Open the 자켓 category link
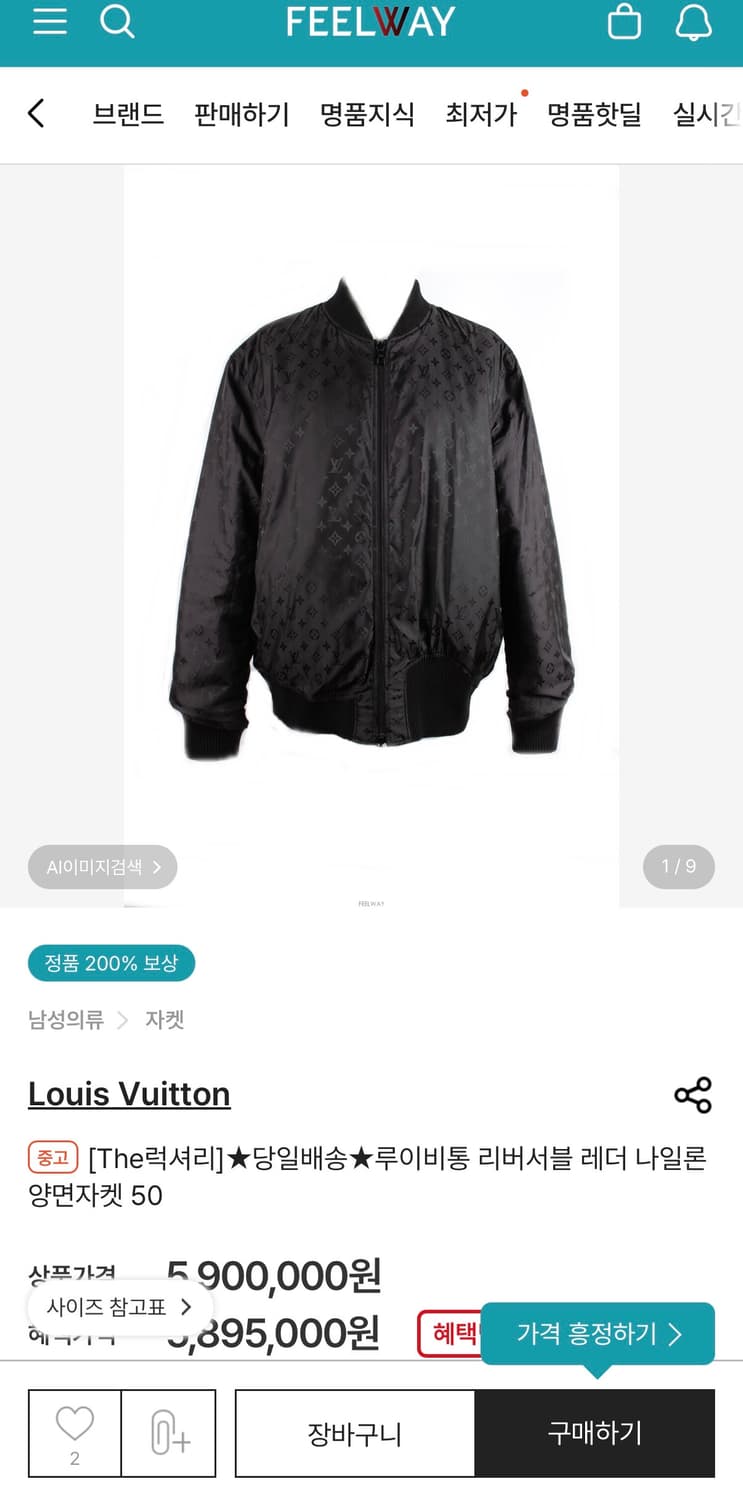The height and width of the screenshot is (1500, 743). [x=165, y=1020]
